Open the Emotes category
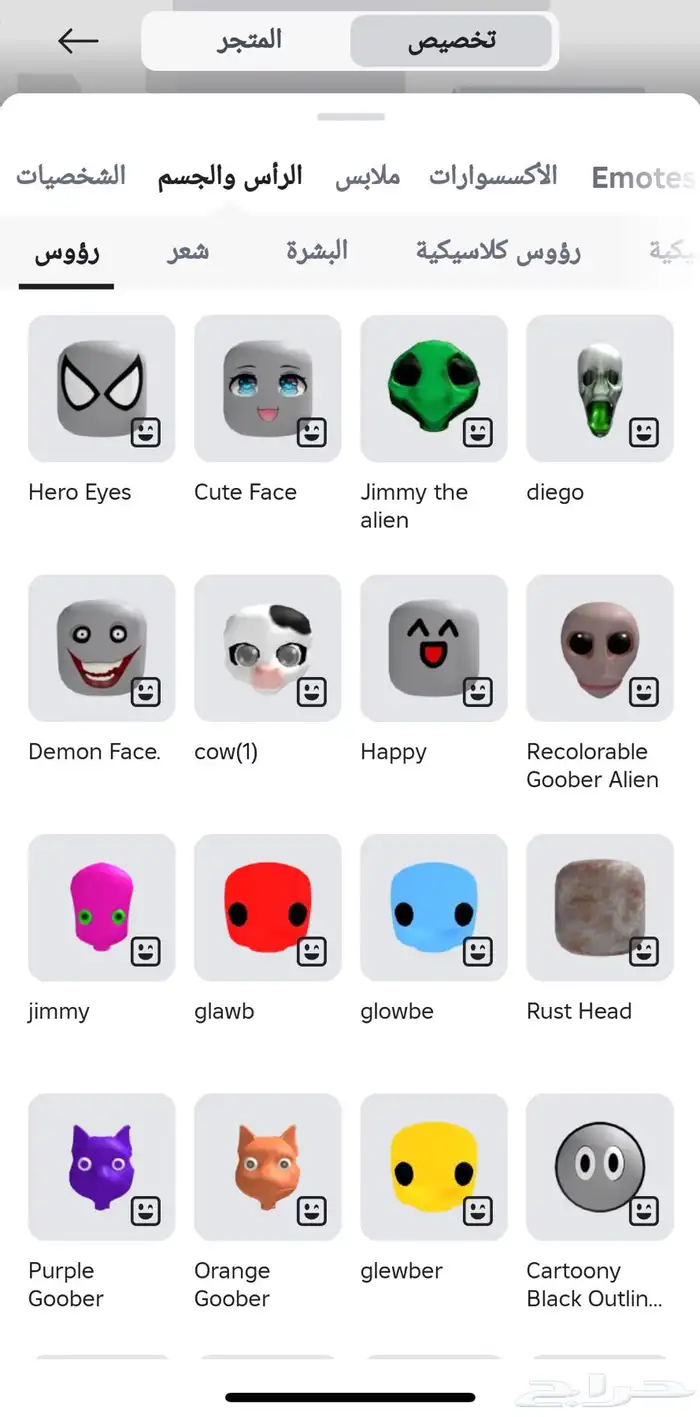Image resolution: width=700 pixels, height=1417 pixels. click(x=640, y=179)
